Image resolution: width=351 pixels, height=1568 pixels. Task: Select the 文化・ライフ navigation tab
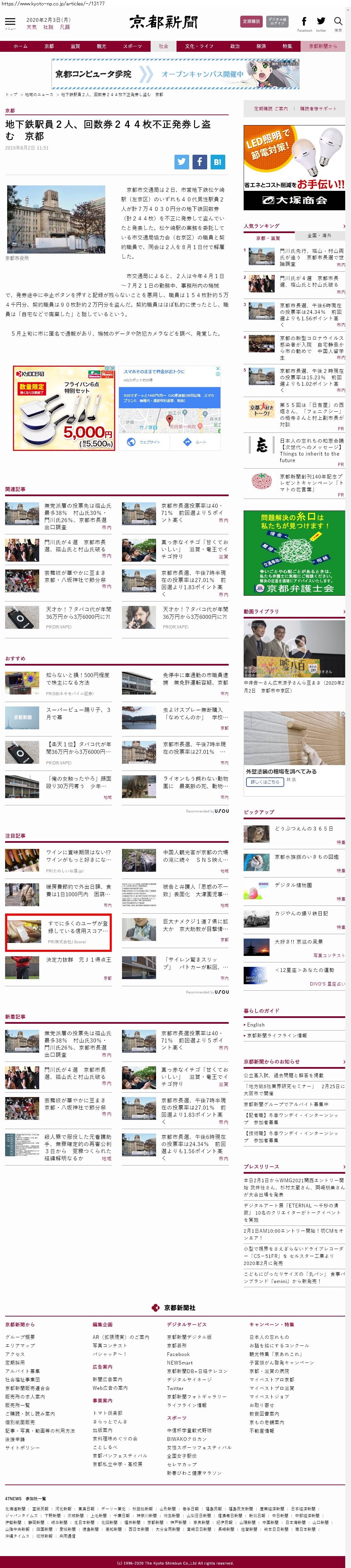199,46
